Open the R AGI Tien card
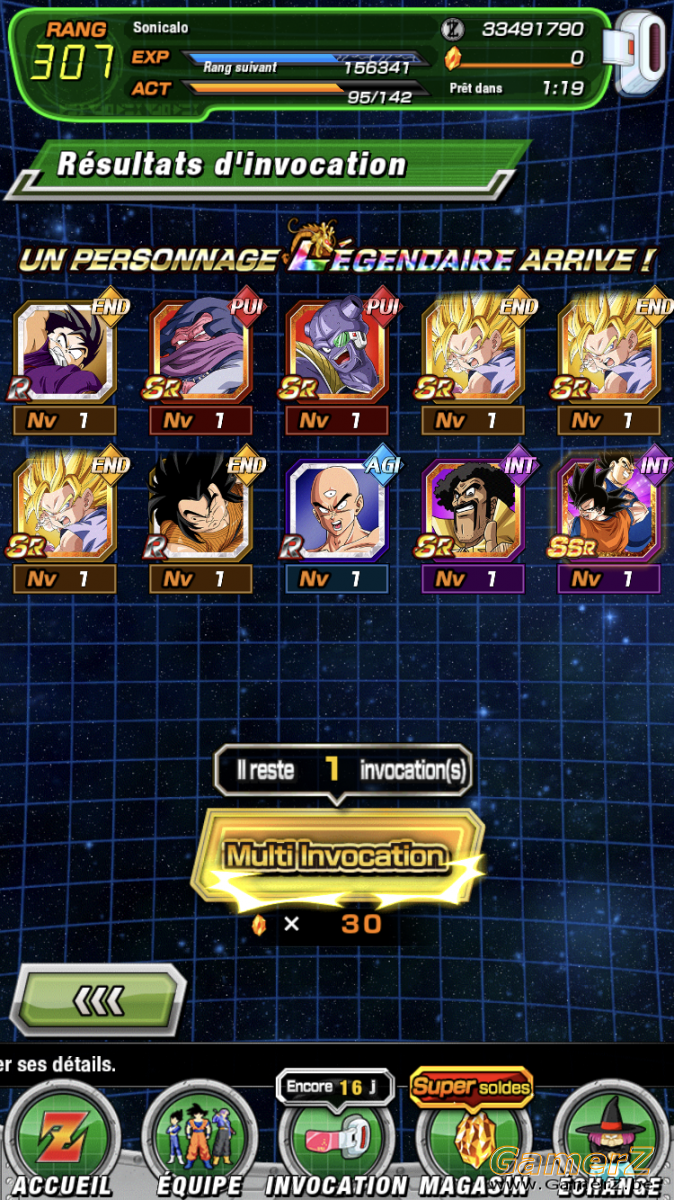The width and height of the screenshot is (674, 1200). [337, 510]
